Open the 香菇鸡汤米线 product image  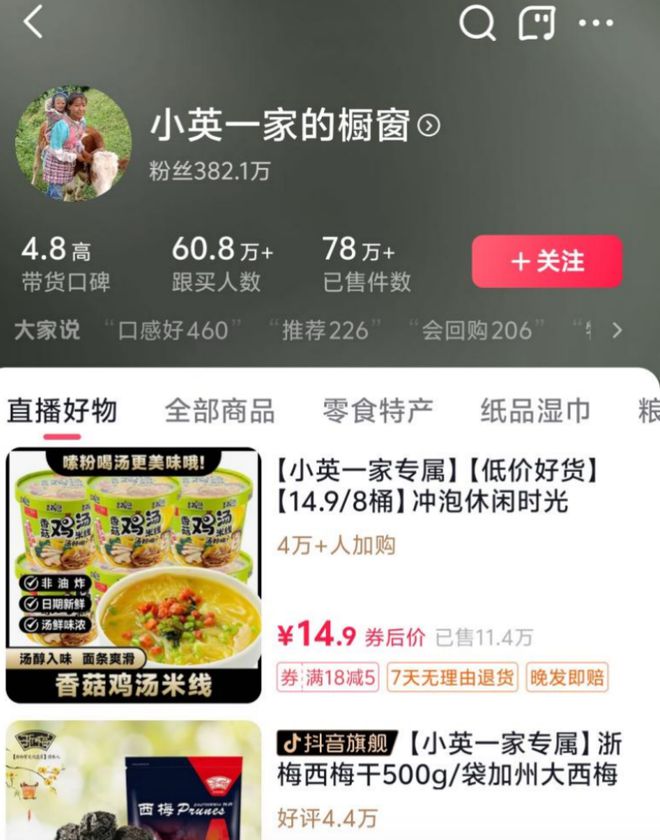[134, 574]
